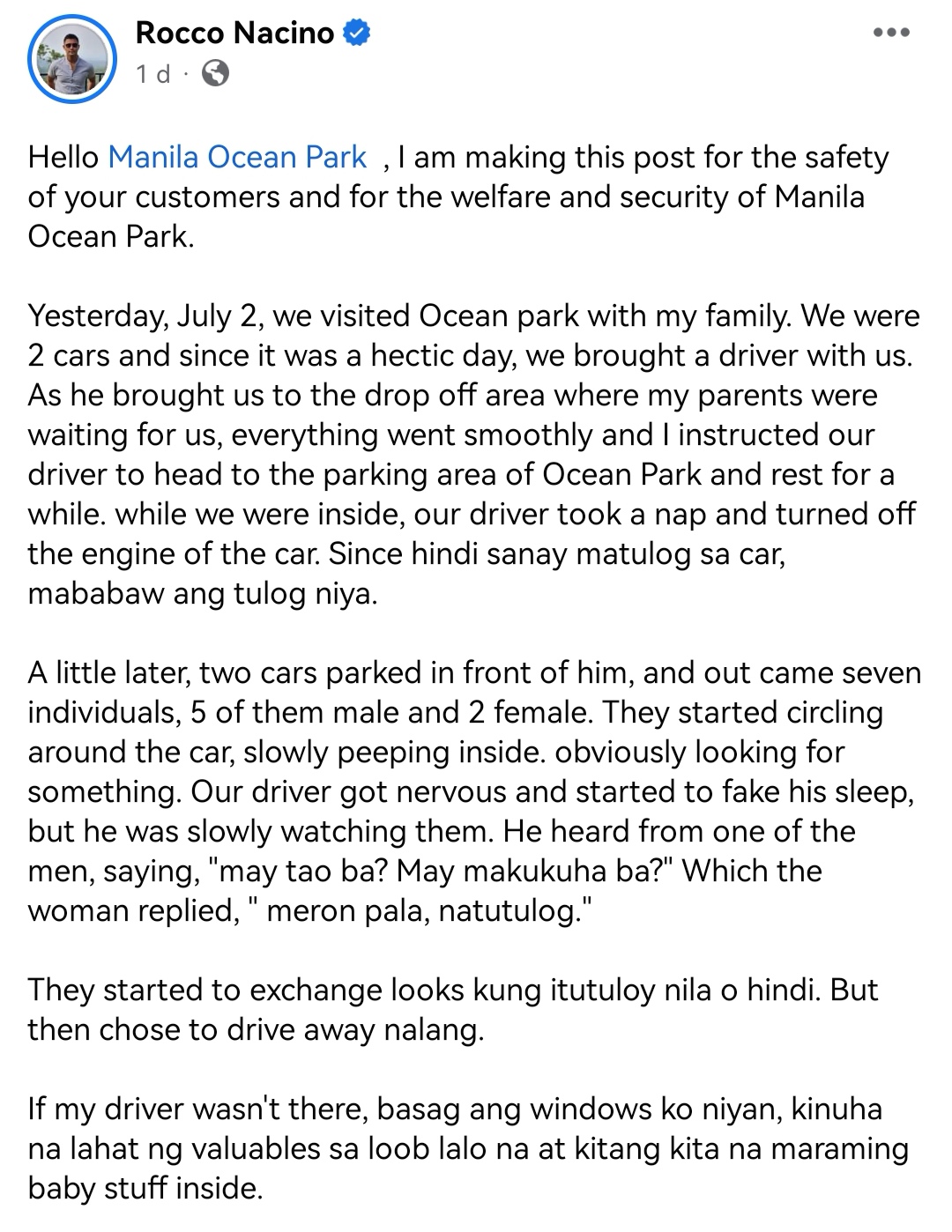Open the Rocco Nacino profile name
Viewport: 952px width, 1232px height.
pyautogui.click(x=234, y=33)
